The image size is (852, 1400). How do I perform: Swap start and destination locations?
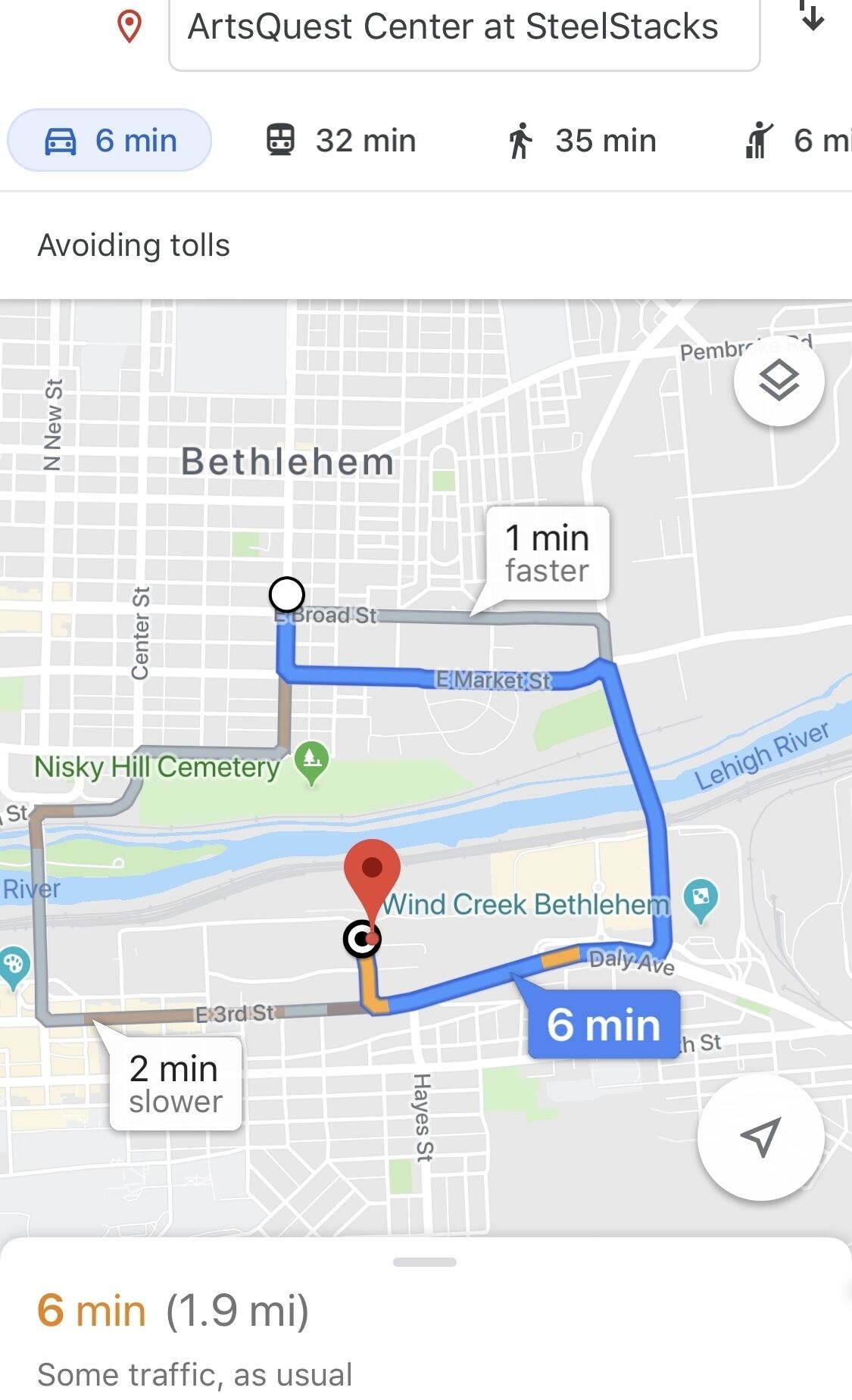click(812, 15)
